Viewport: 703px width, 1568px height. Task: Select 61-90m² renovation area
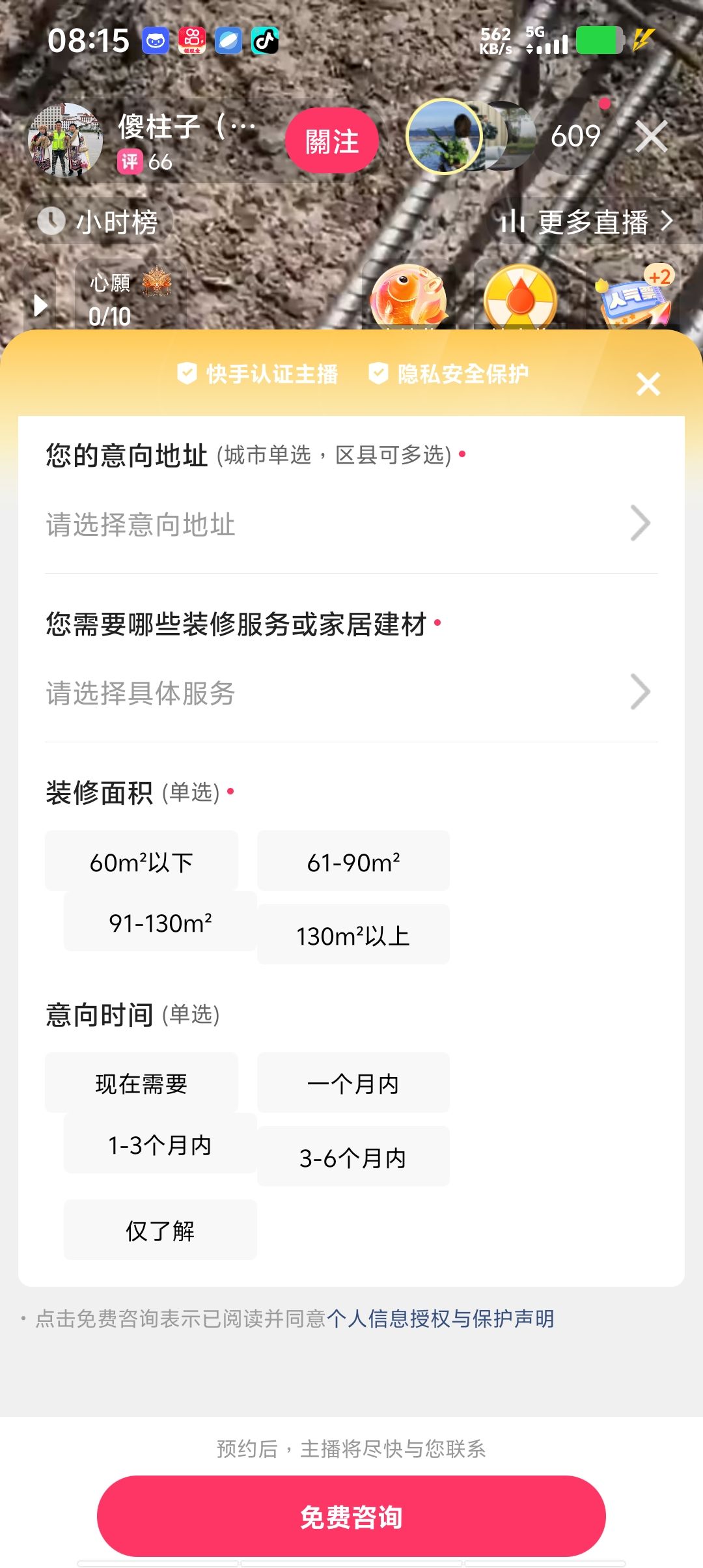(353, 861)
